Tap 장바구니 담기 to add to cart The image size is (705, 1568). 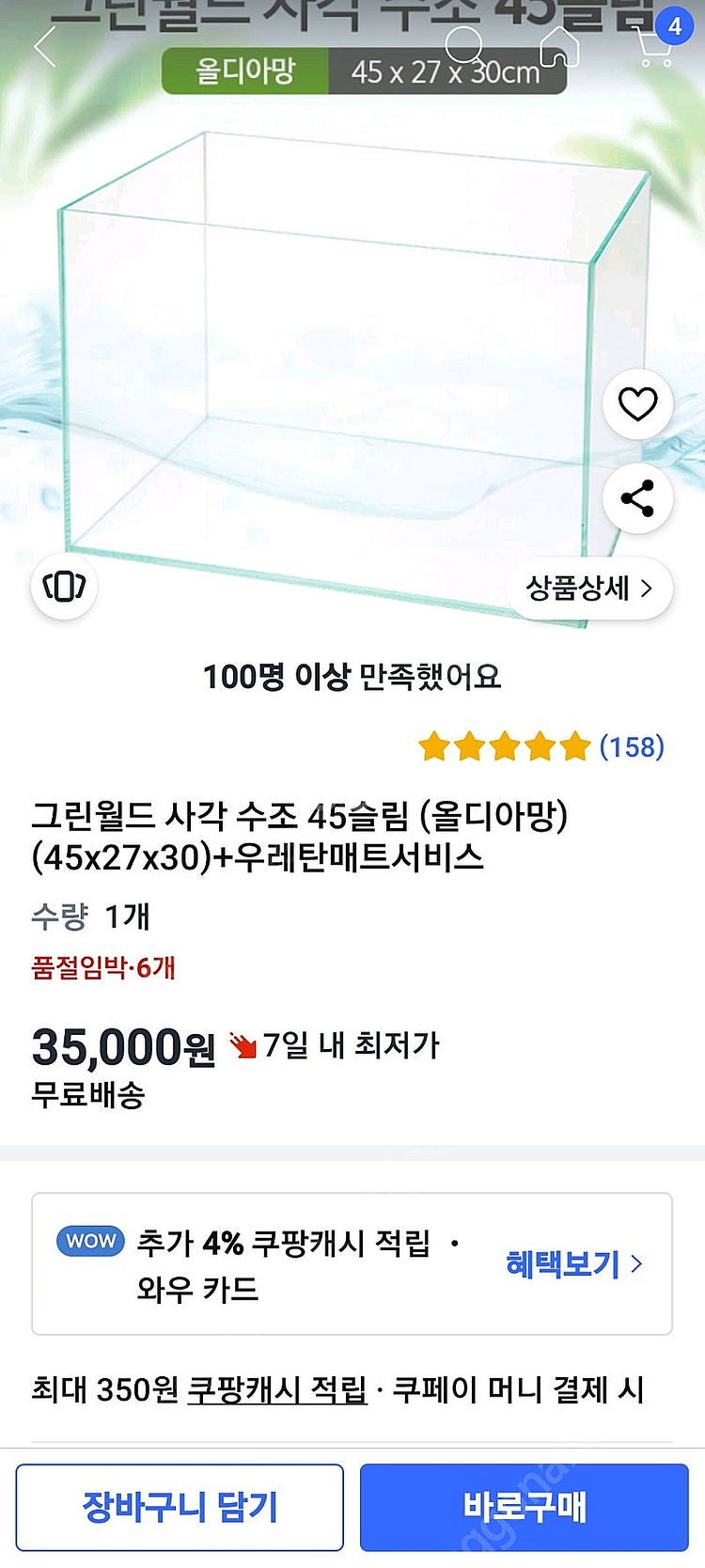(180, 1507)
